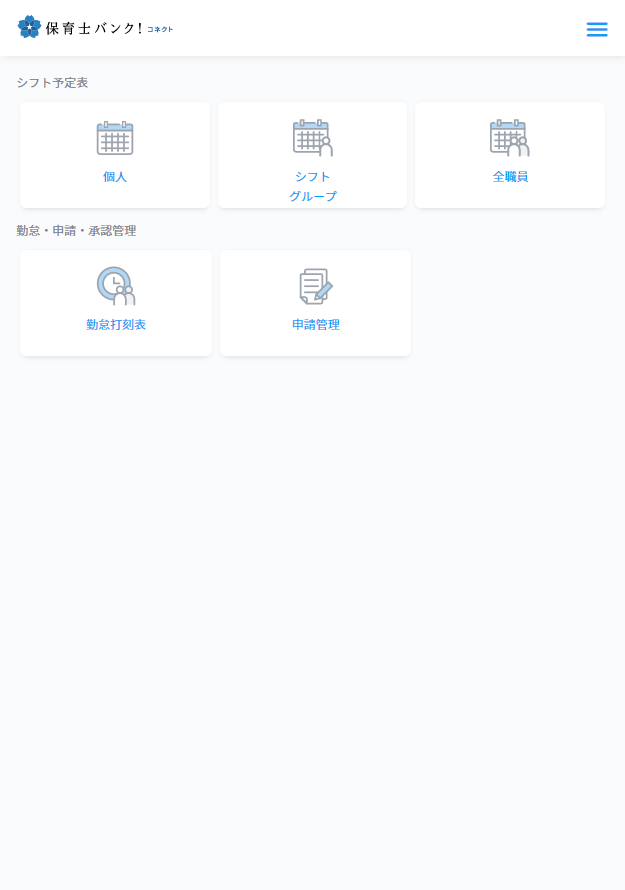Open the 個人 shift schedule
The height and width of the screenshot is (890, 625).
[x=115, y=155]
